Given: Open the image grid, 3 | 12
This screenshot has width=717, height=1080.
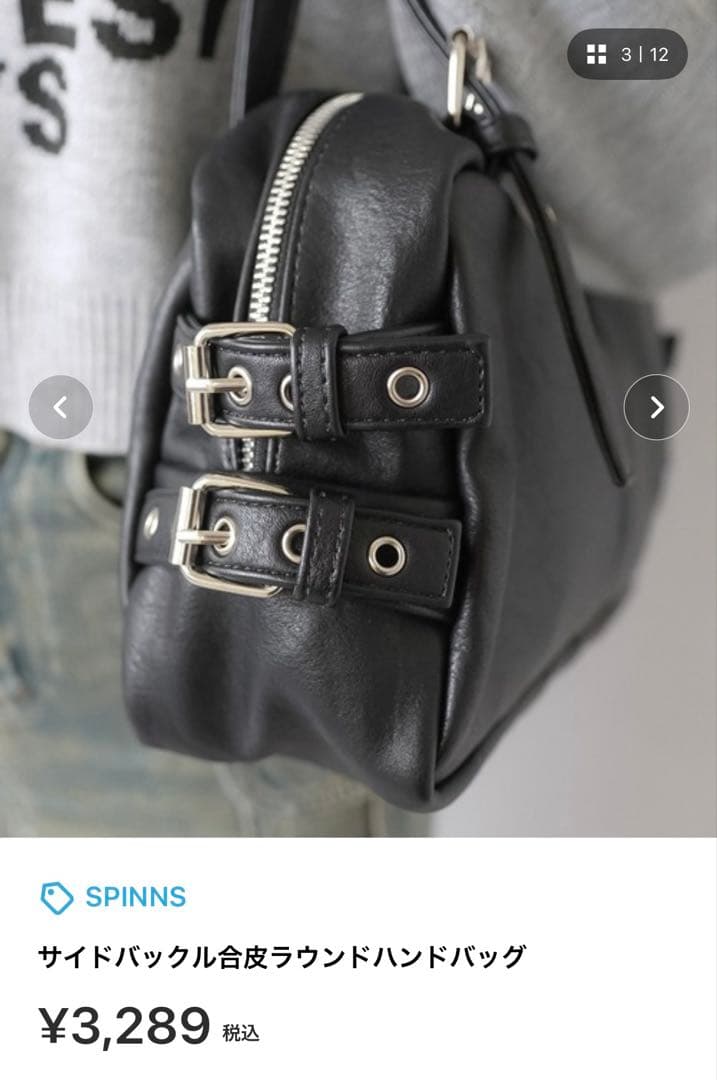Looking at the screenshot, I should coord(627,54).
